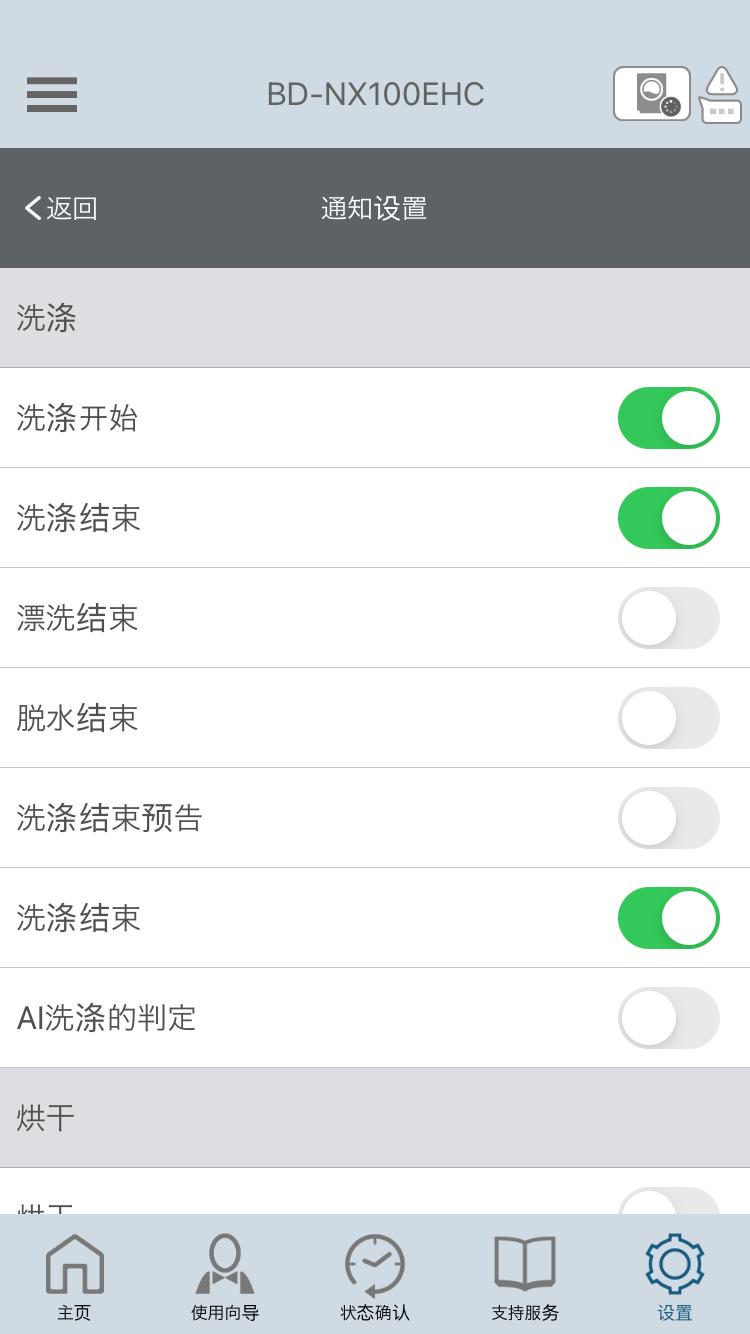Turn off the first 洗涤结束 switch

click(x=668, y=518)
